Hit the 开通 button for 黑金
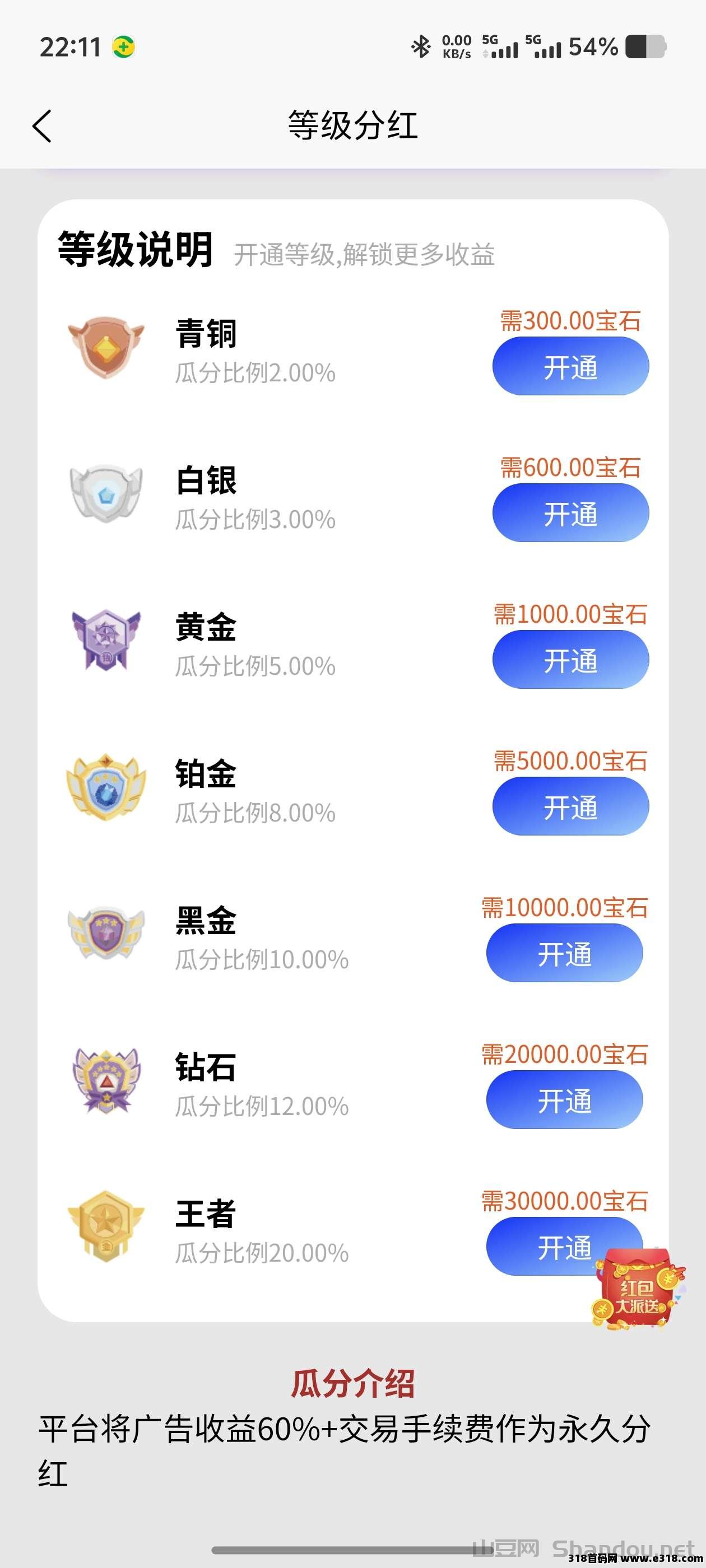Viewport: 706px width, 1568px height. point(564,953)
